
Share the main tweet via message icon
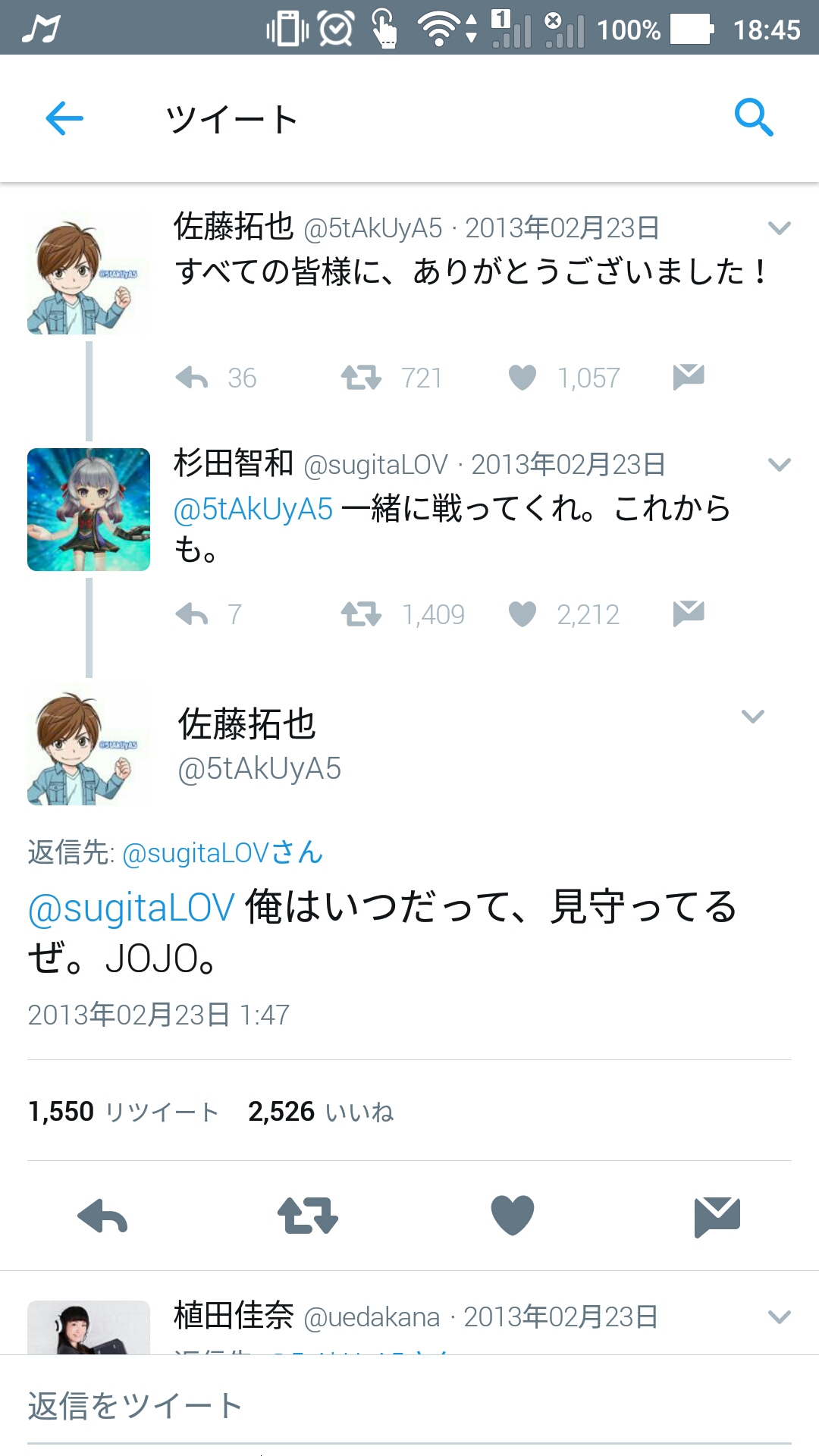click(717, 1216)
